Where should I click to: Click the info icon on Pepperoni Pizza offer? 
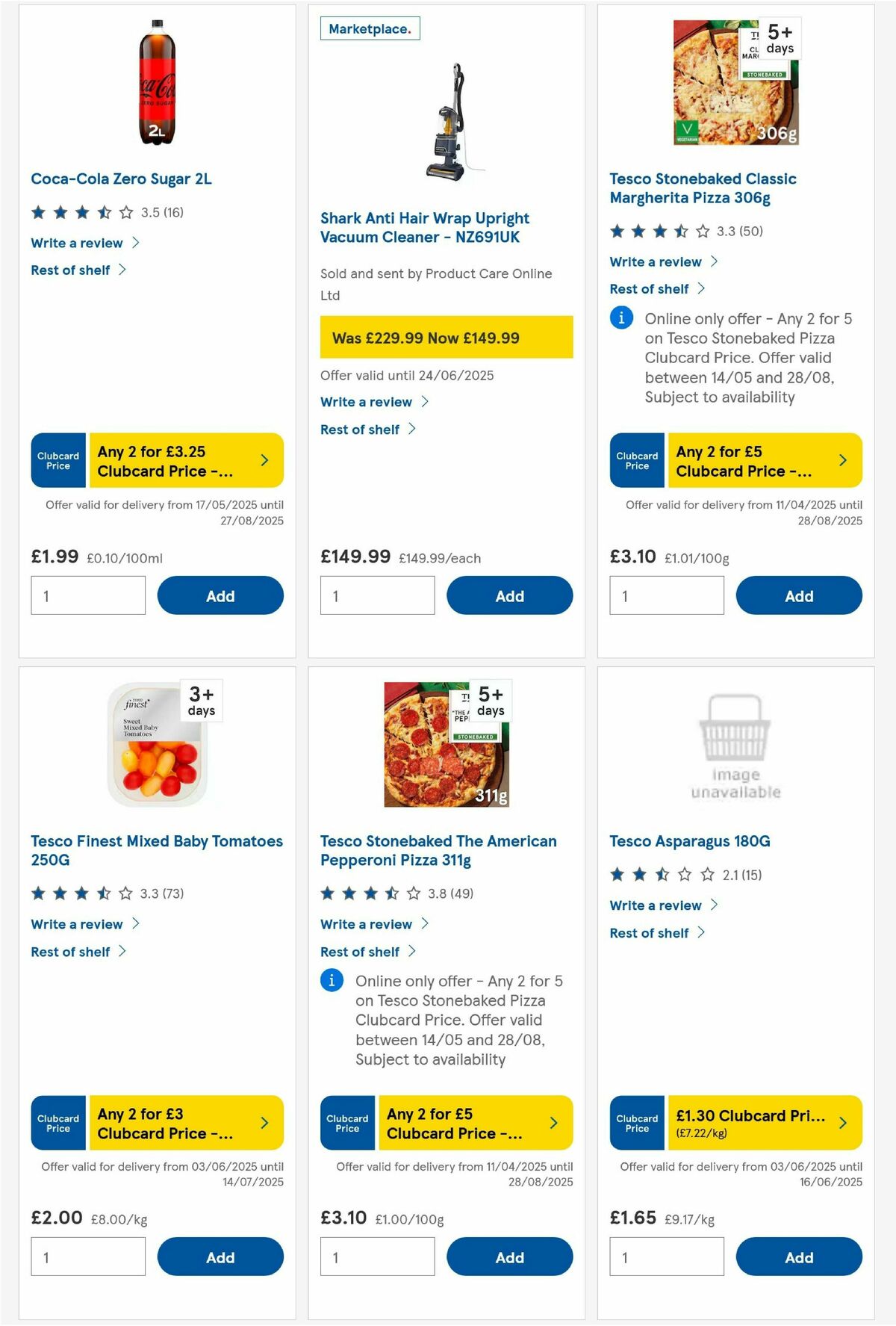pos(331,982)
